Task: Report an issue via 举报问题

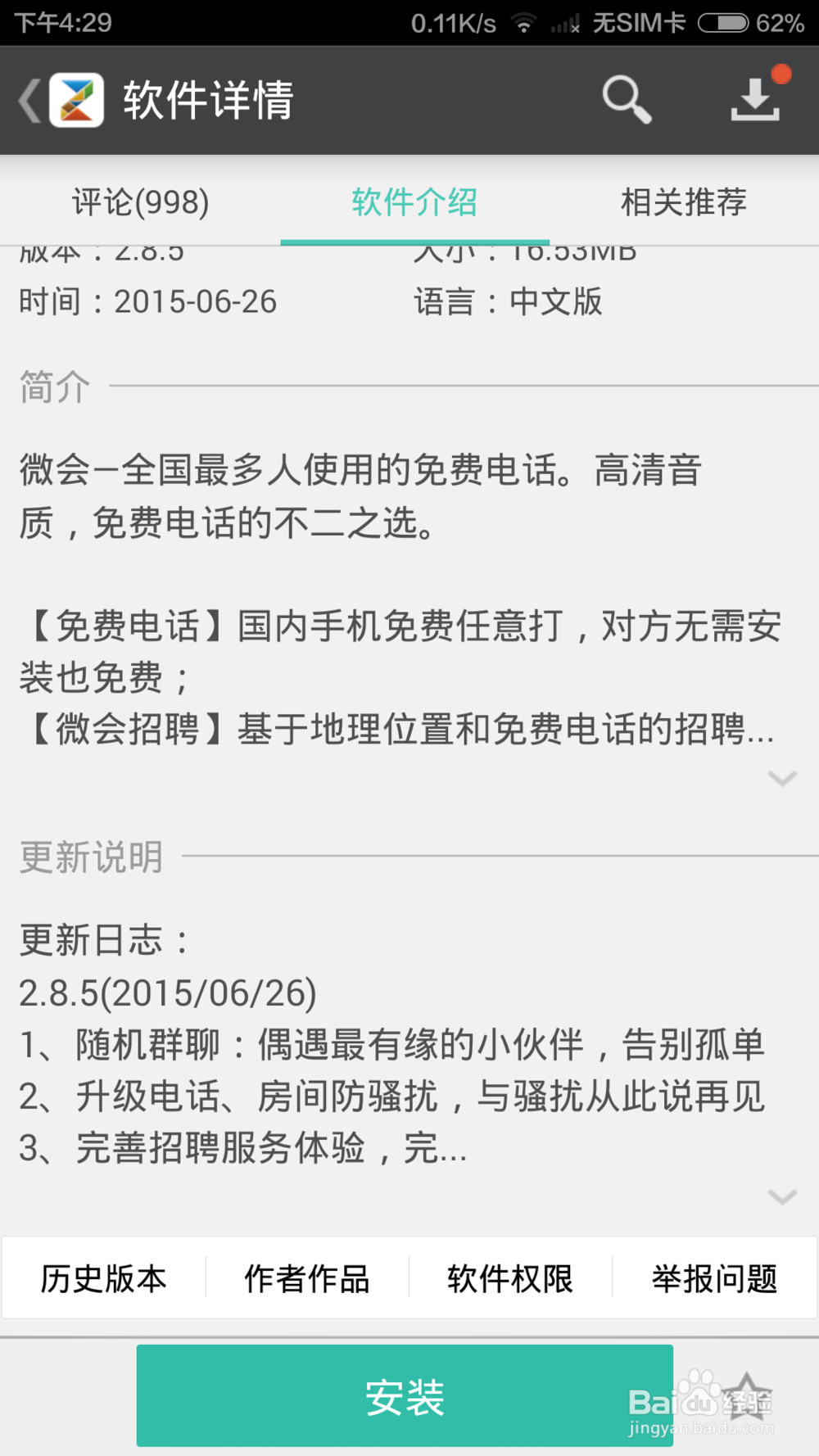Action: (x=713, y=1278)
